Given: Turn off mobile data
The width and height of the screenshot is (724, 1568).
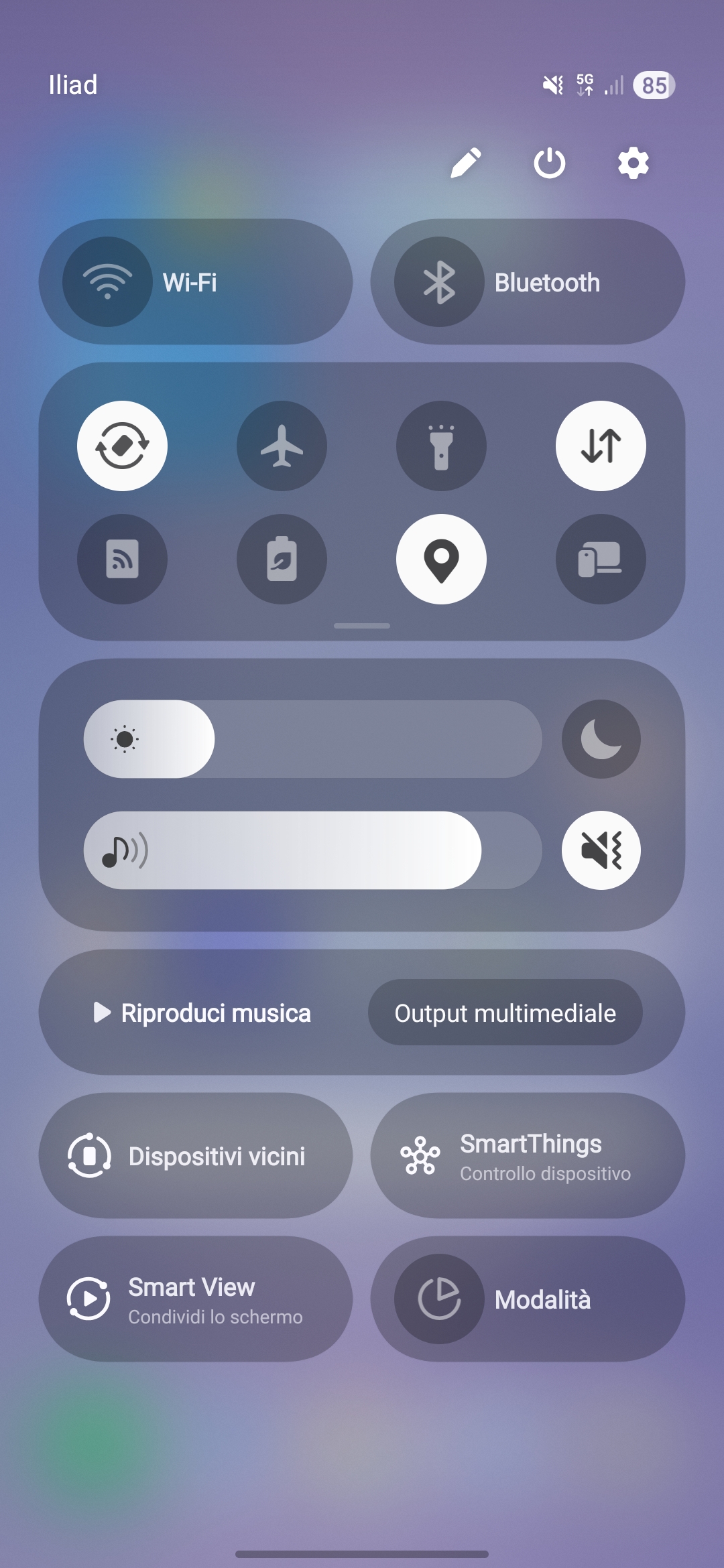Looking at the screenshot, I should pyautogui.click(x=601, y=446).
